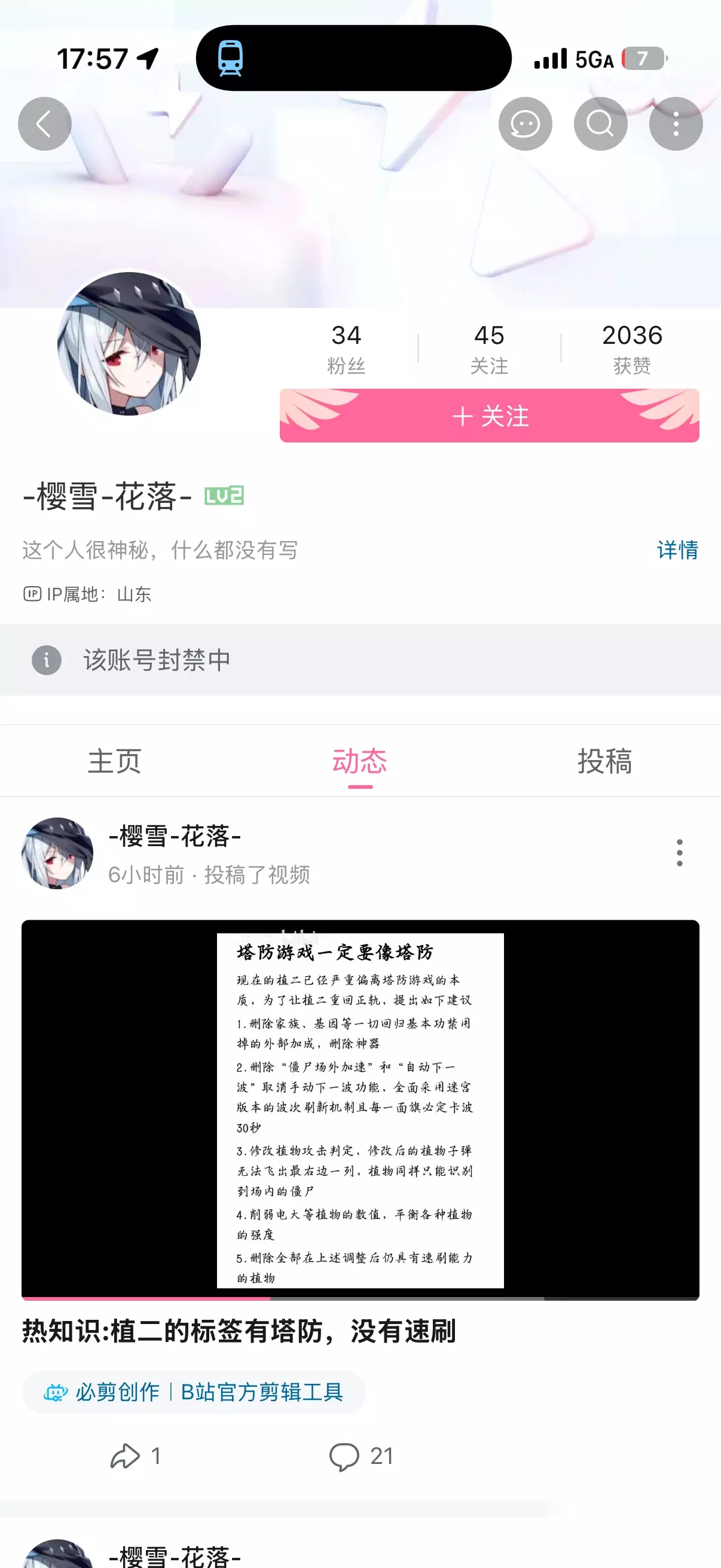Tap the pink 关注 follow button
Screen dimensions: 721x1568
click(489, 416)
